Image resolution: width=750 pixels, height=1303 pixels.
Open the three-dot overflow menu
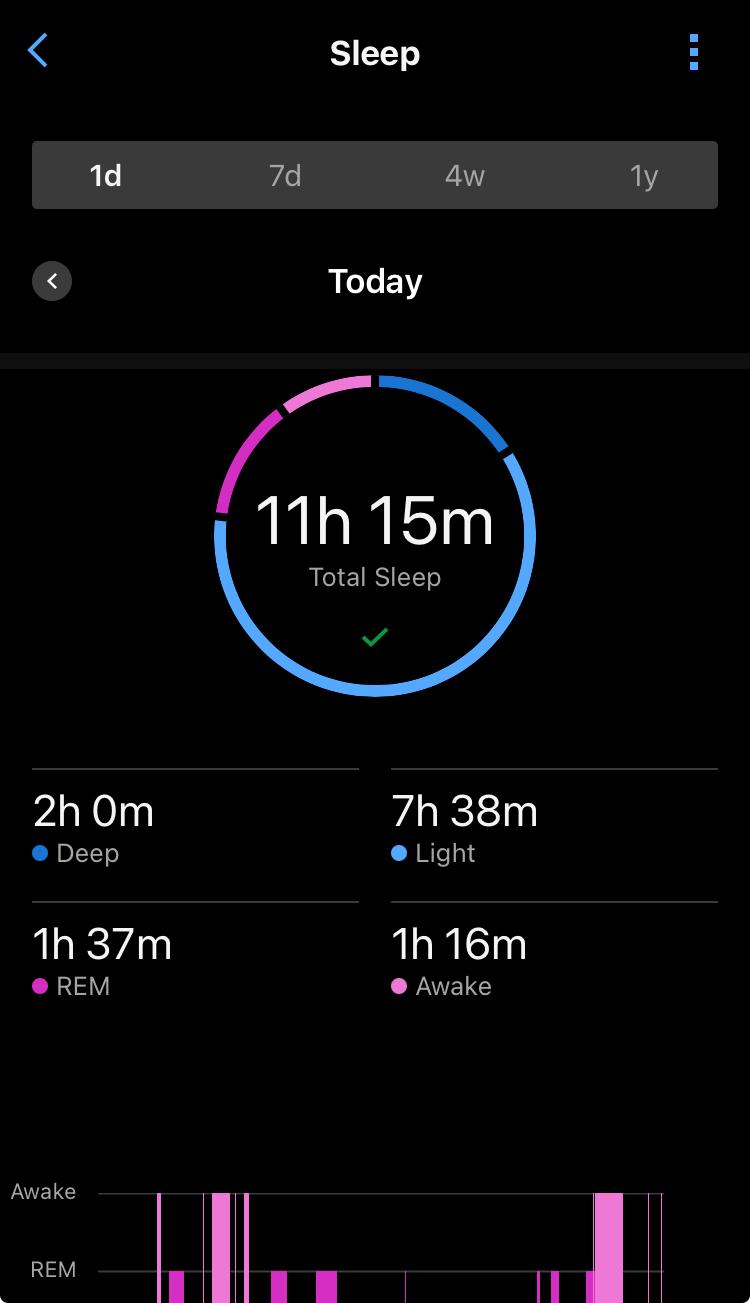point(694,52)
